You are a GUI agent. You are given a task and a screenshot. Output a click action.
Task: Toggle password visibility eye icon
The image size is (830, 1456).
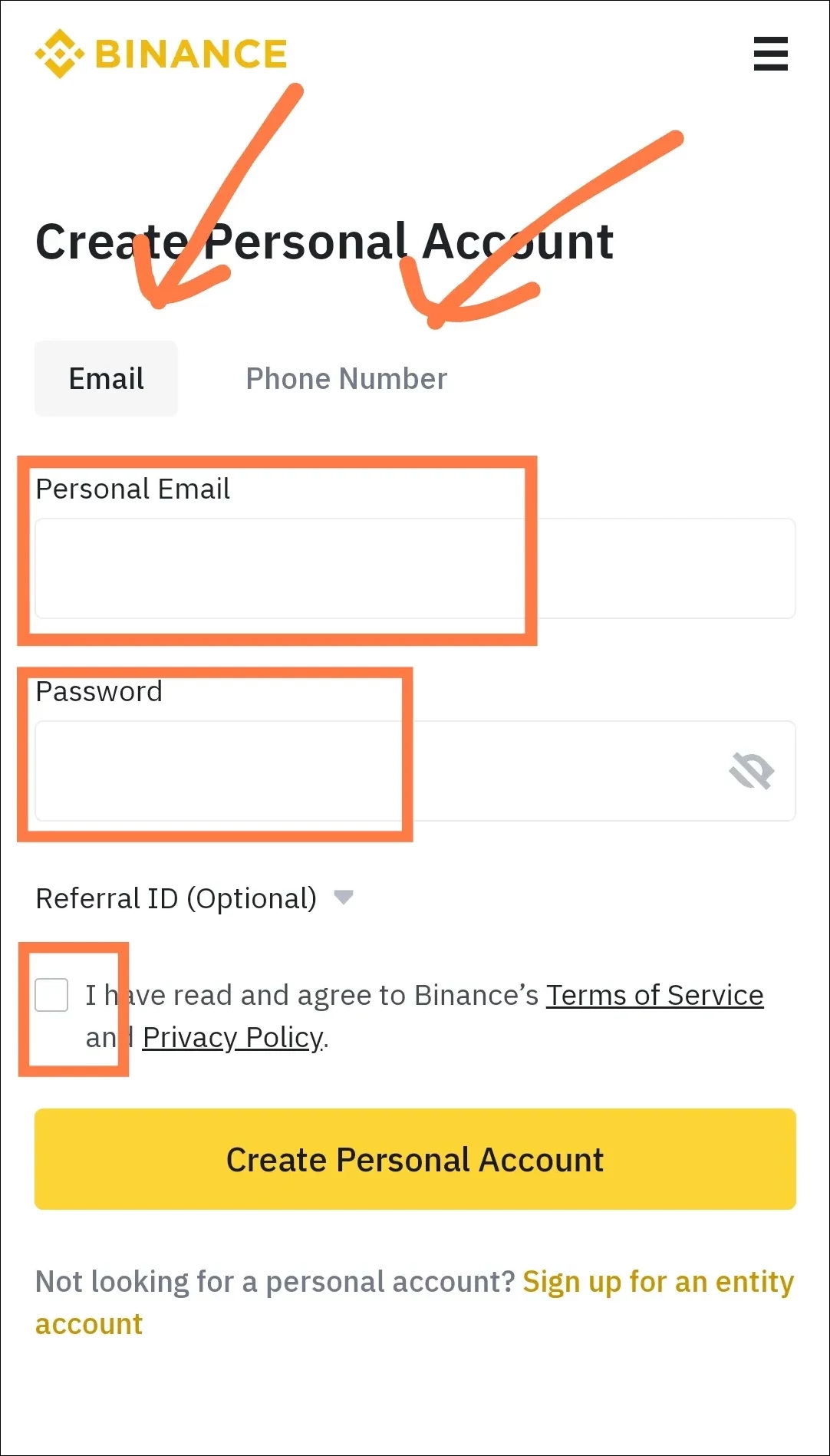(x=752, y=771)
